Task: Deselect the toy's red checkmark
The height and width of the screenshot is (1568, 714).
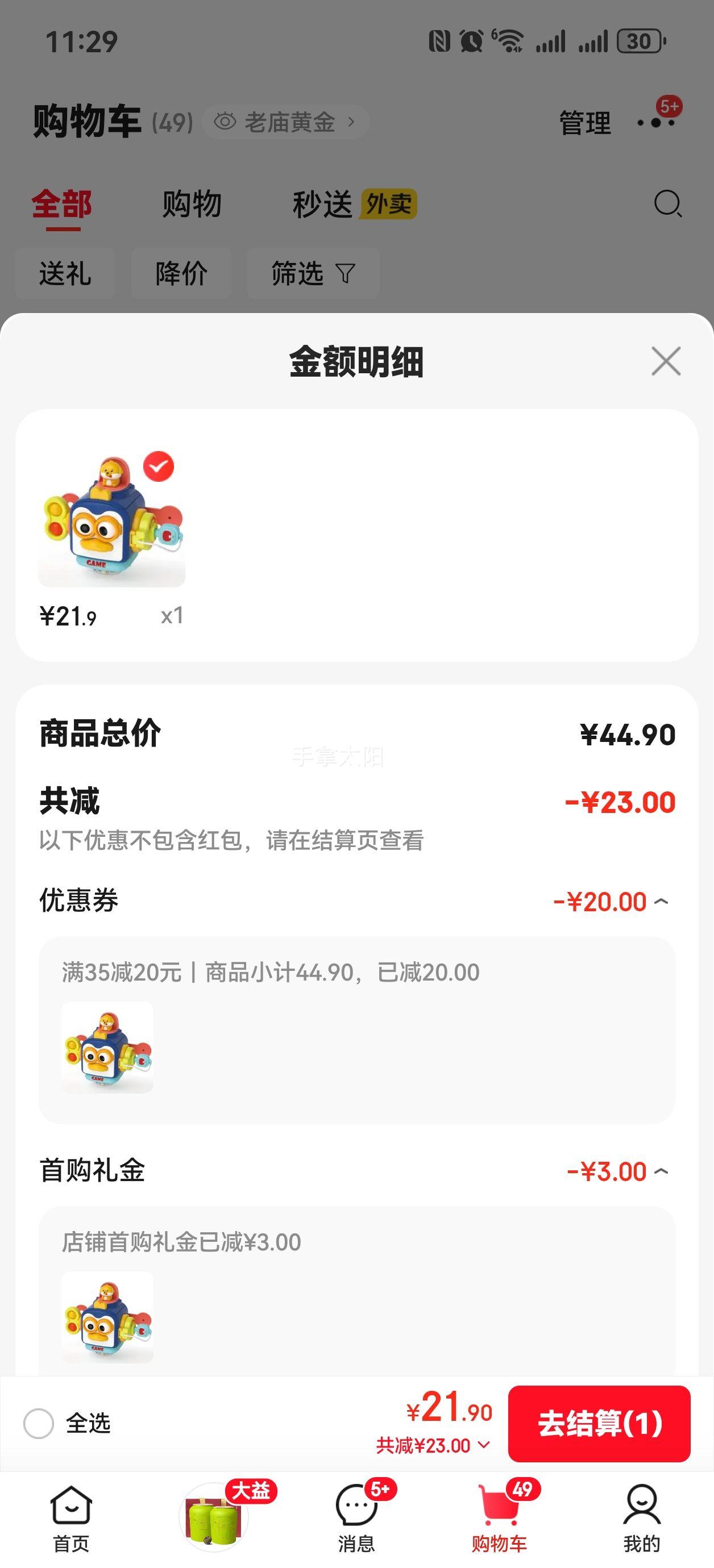Action: click(160, 466)
